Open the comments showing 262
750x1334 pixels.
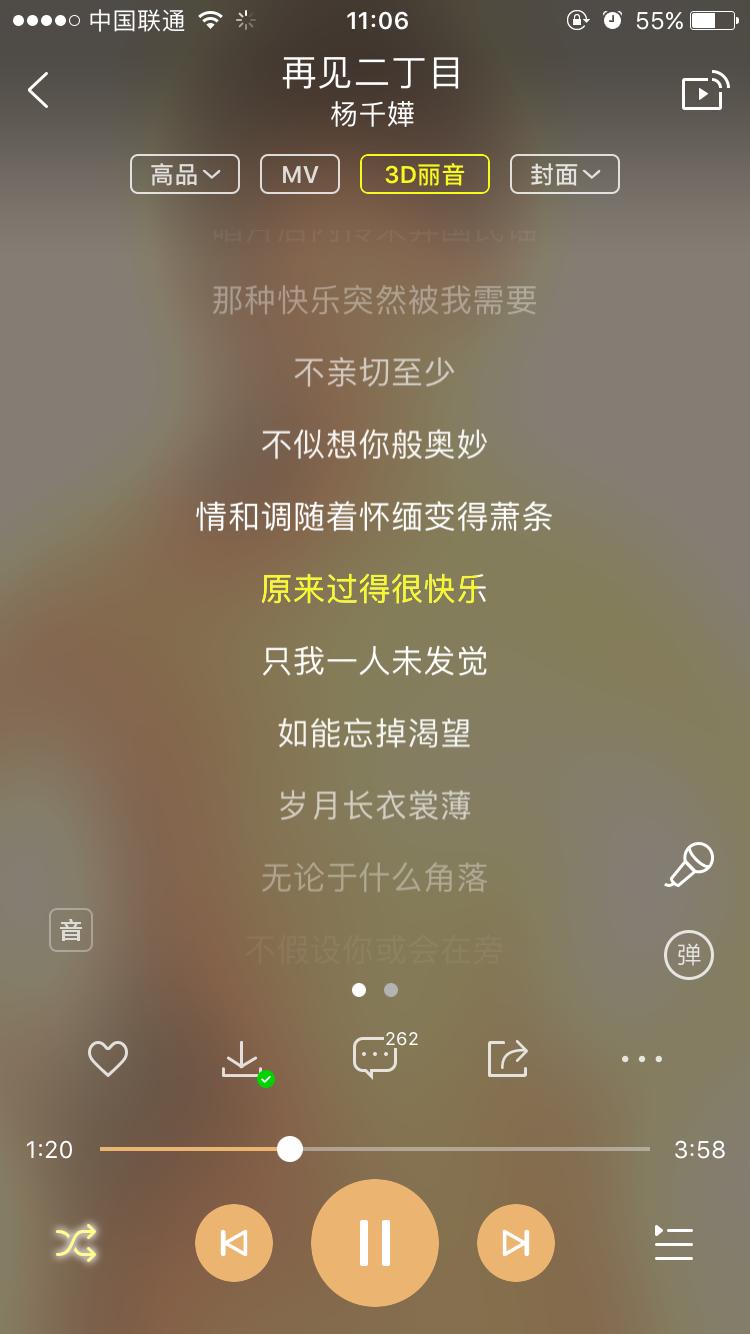374,1058
